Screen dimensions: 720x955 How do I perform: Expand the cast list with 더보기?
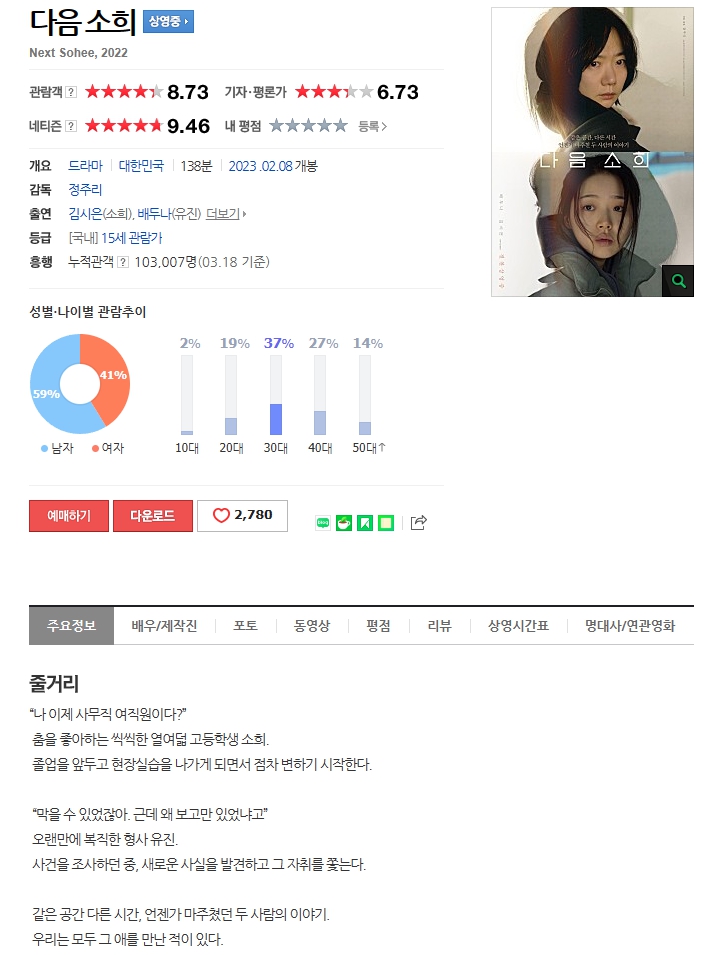point(225,214)
